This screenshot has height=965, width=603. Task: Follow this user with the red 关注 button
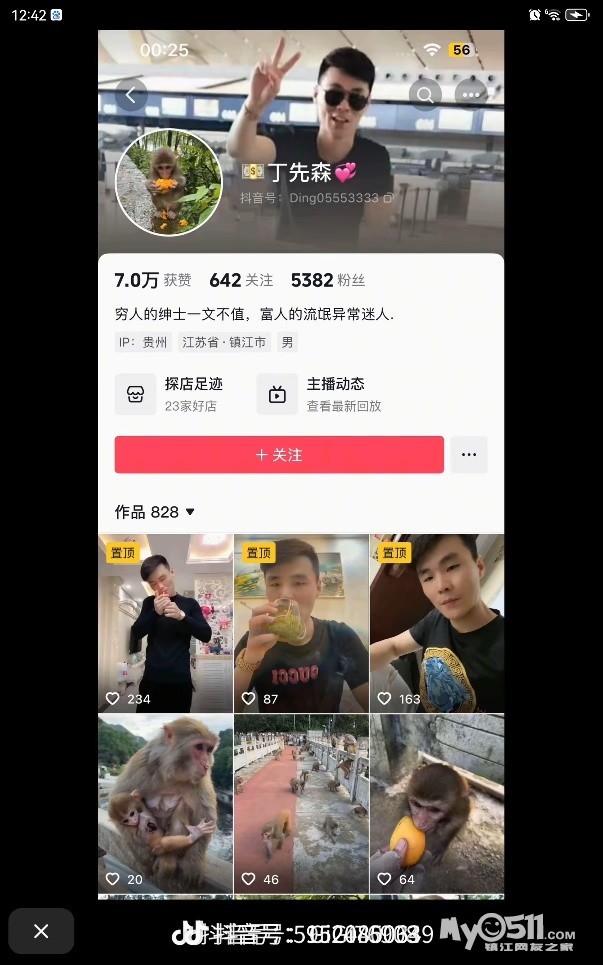pos(279,455)
